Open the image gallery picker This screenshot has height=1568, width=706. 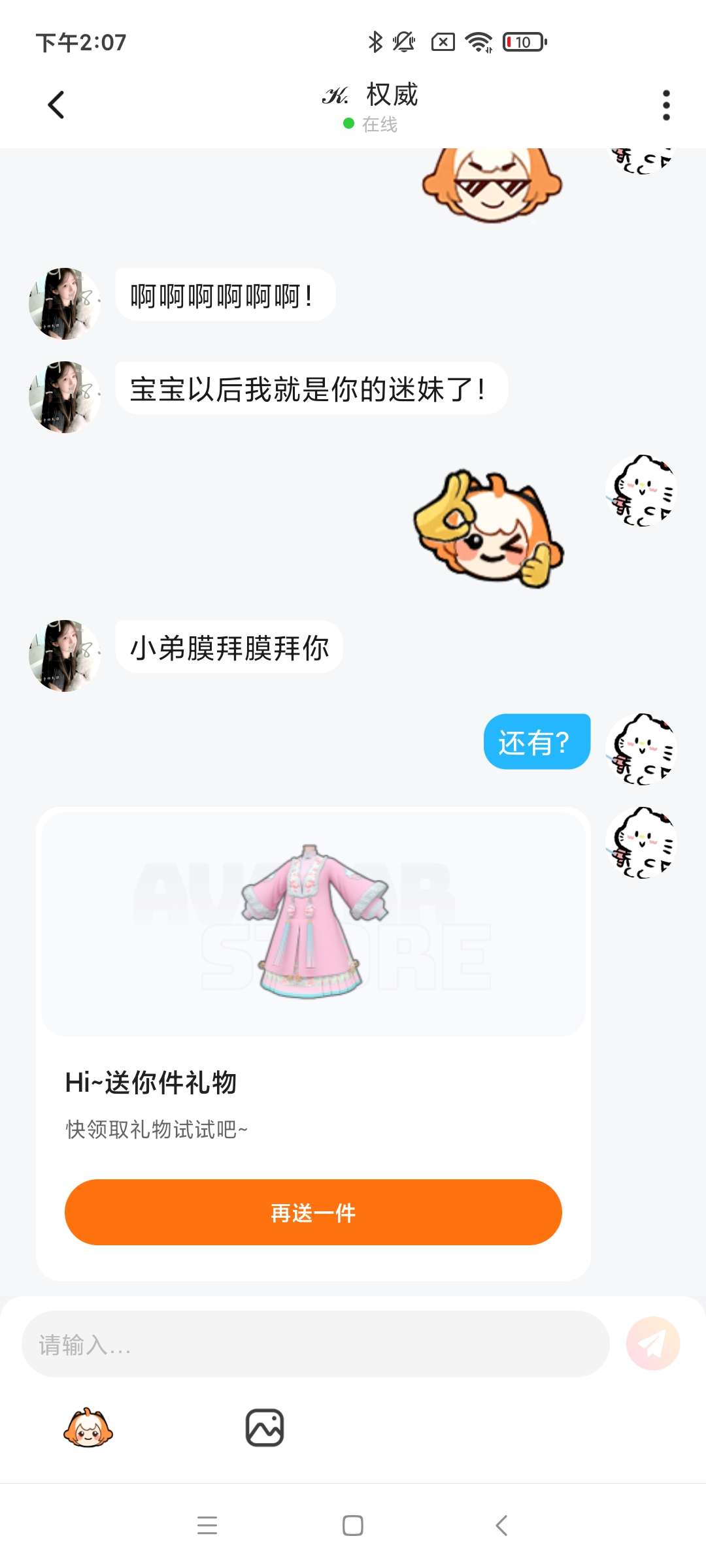265,1428
